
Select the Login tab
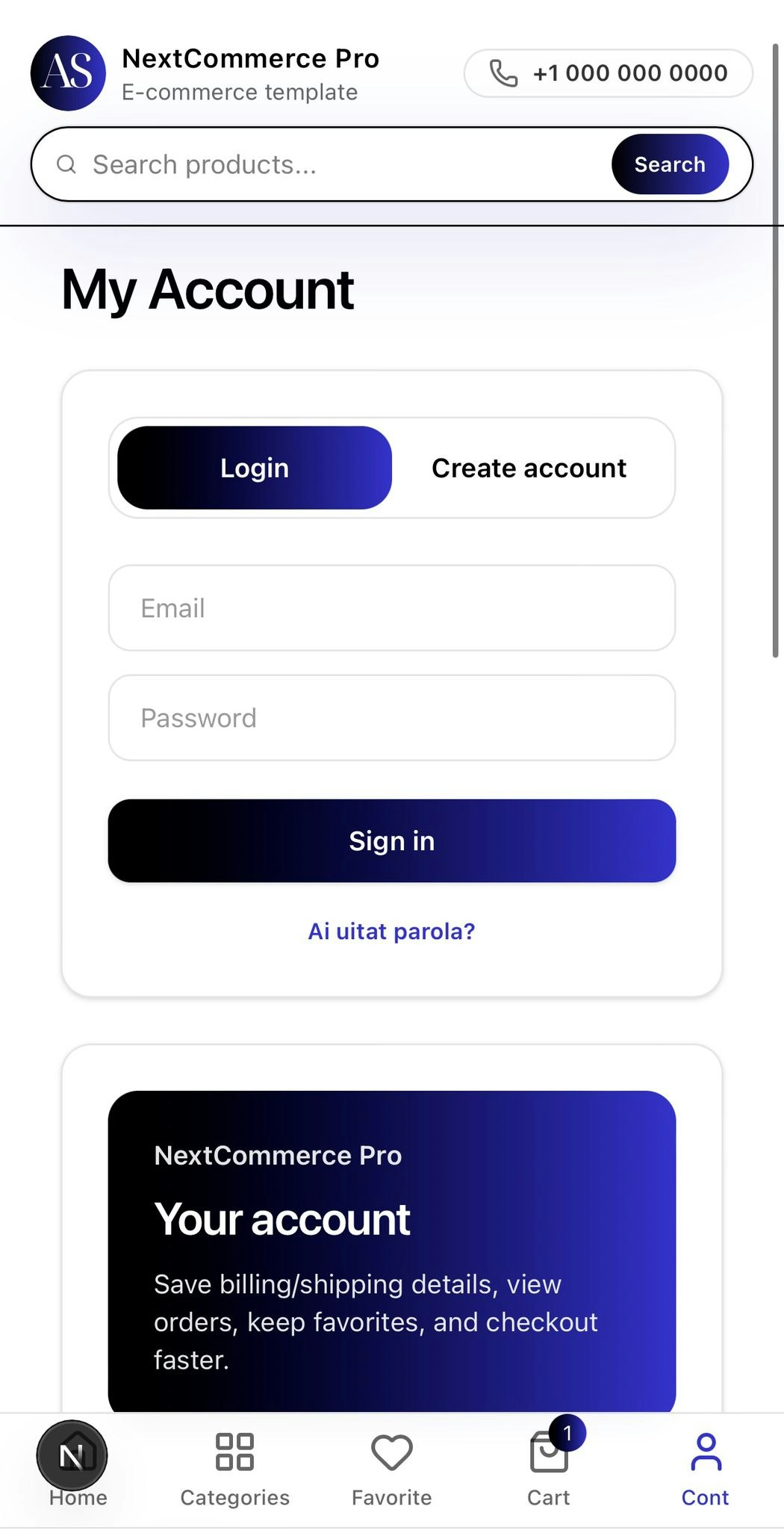tap(254, 468)
